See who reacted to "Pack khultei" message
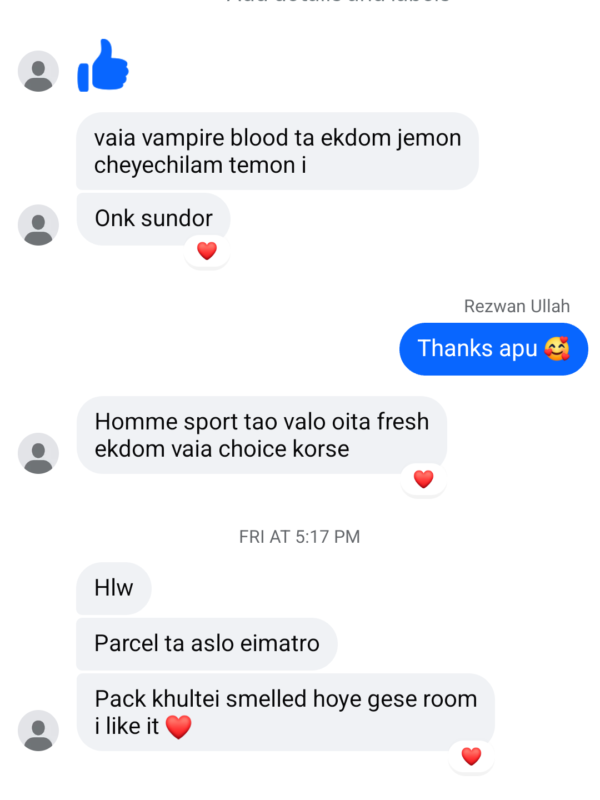Image resolution: width=600 pixels, height=800 pixels. click(x=471, y=756)
